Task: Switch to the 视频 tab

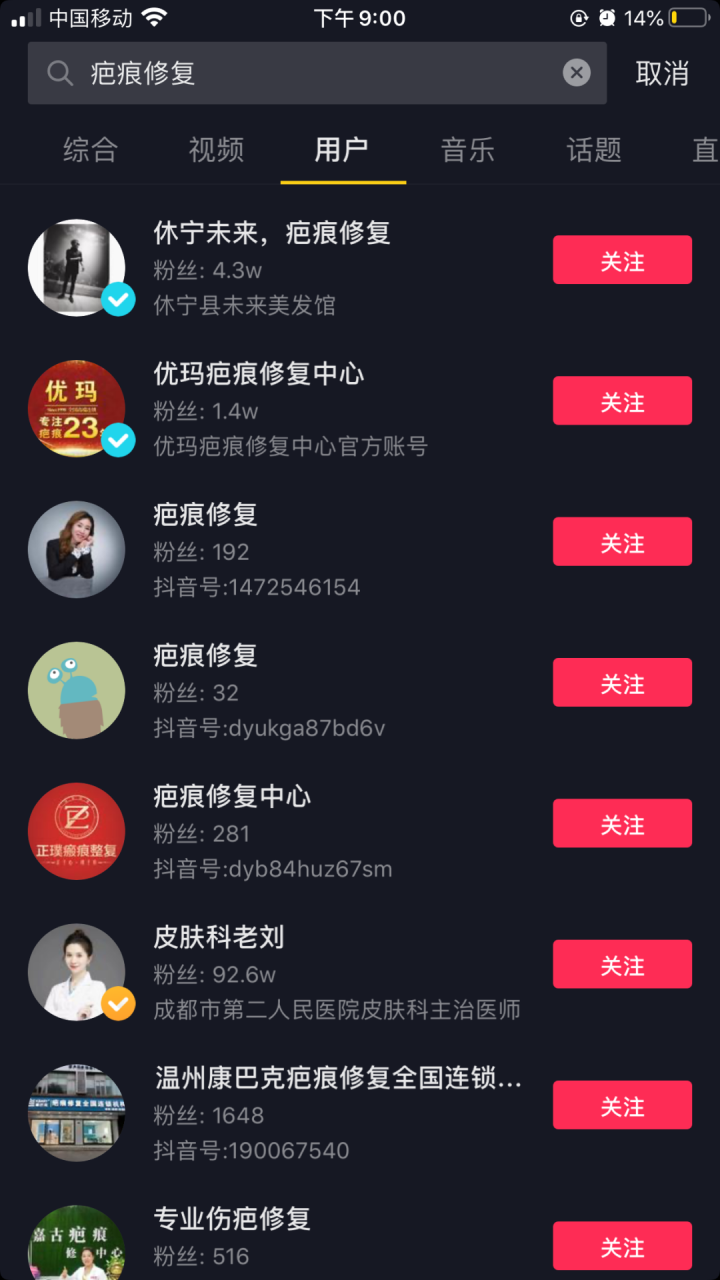Action: point(215,150)
